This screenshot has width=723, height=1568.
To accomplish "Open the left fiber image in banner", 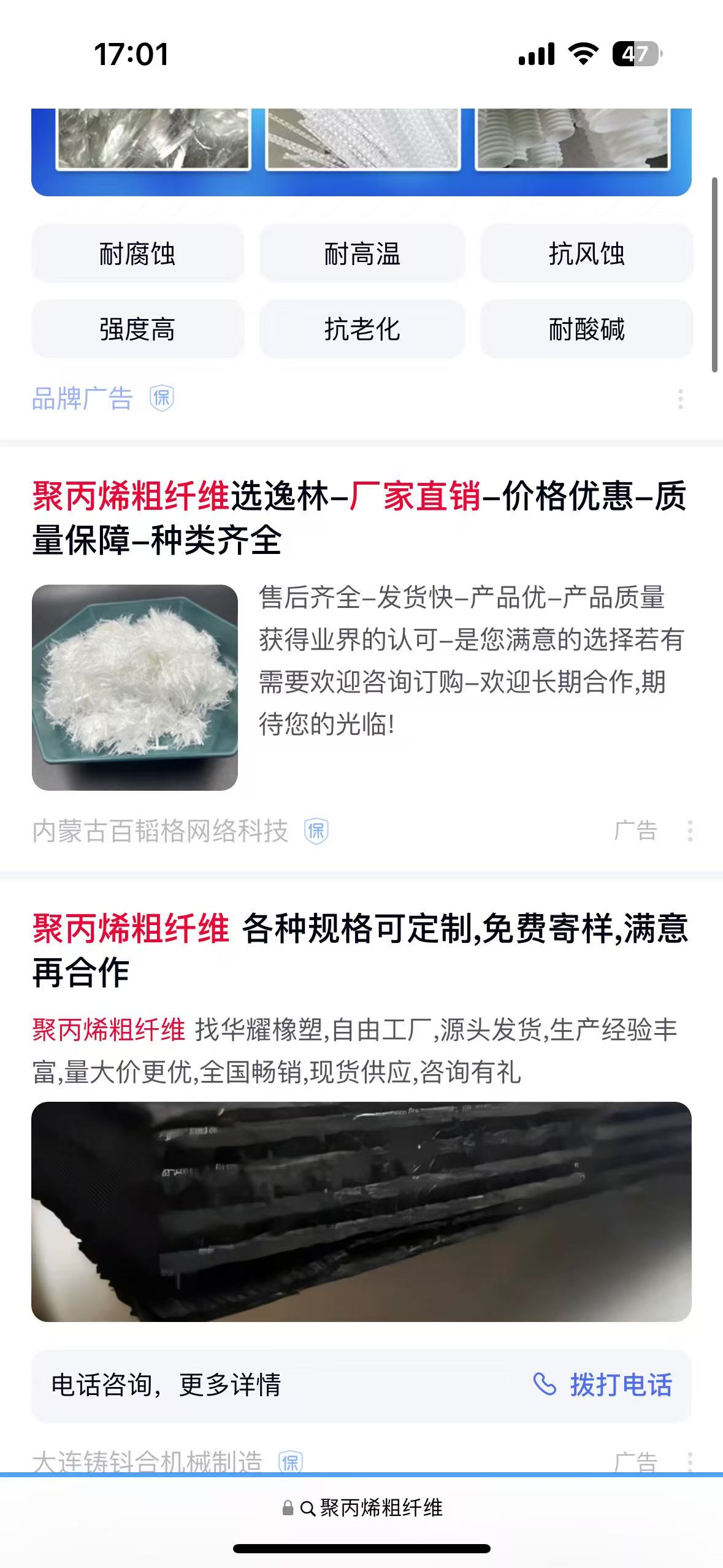I will (x=153, y=138).
